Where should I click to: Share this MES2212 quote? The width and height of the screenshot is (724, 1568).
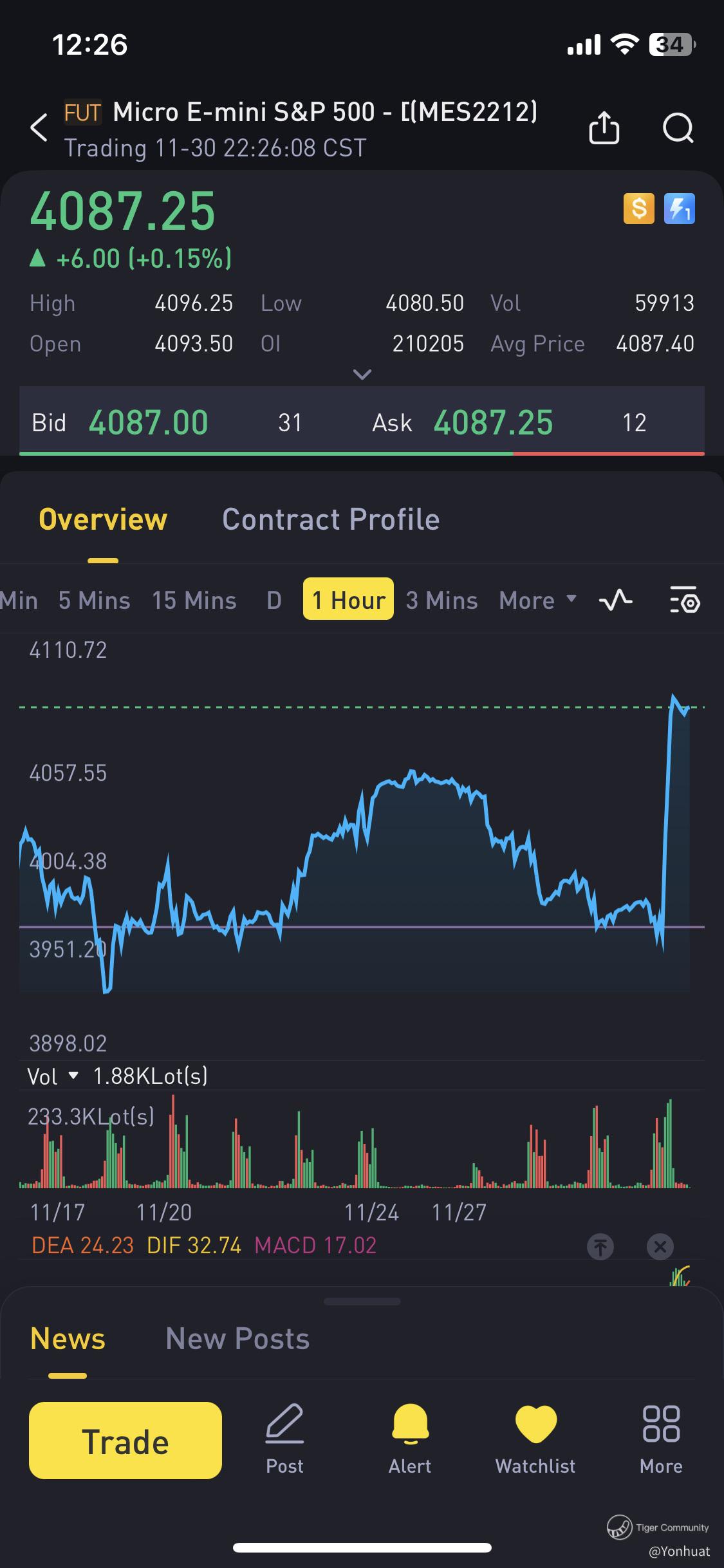point(604,127)
